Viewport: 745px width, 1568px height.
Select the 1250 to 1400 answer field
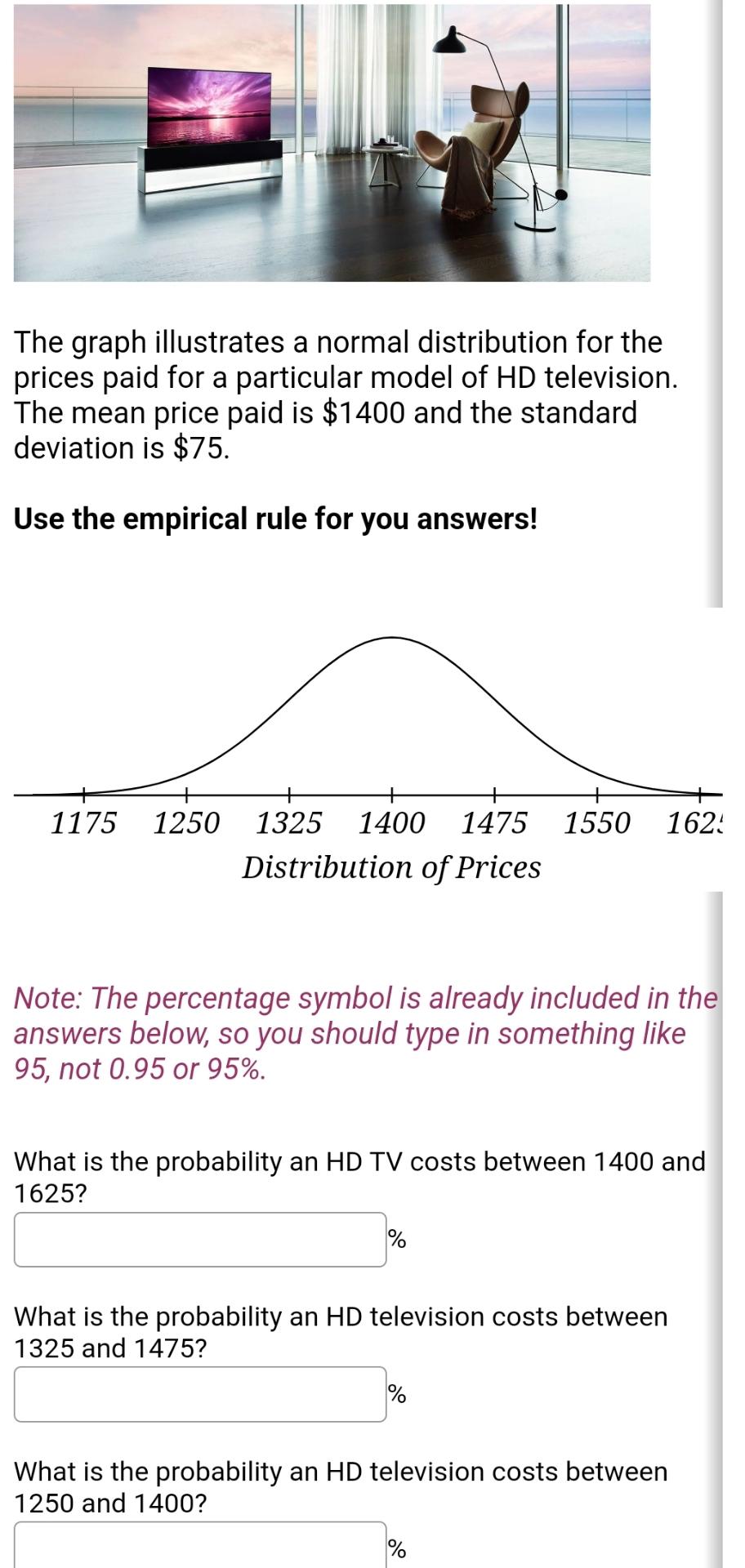(x=199, y=1546)
